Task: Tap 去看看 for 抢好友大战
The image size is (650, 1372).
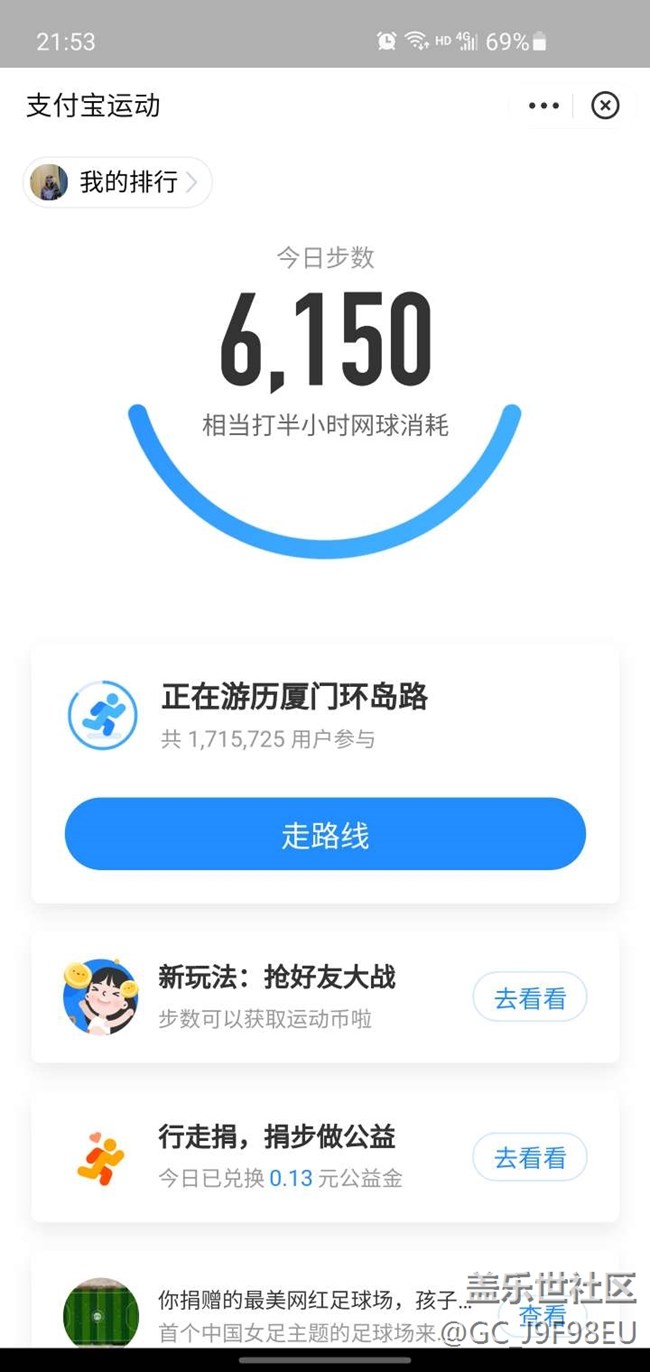Action: coord(529,997)
